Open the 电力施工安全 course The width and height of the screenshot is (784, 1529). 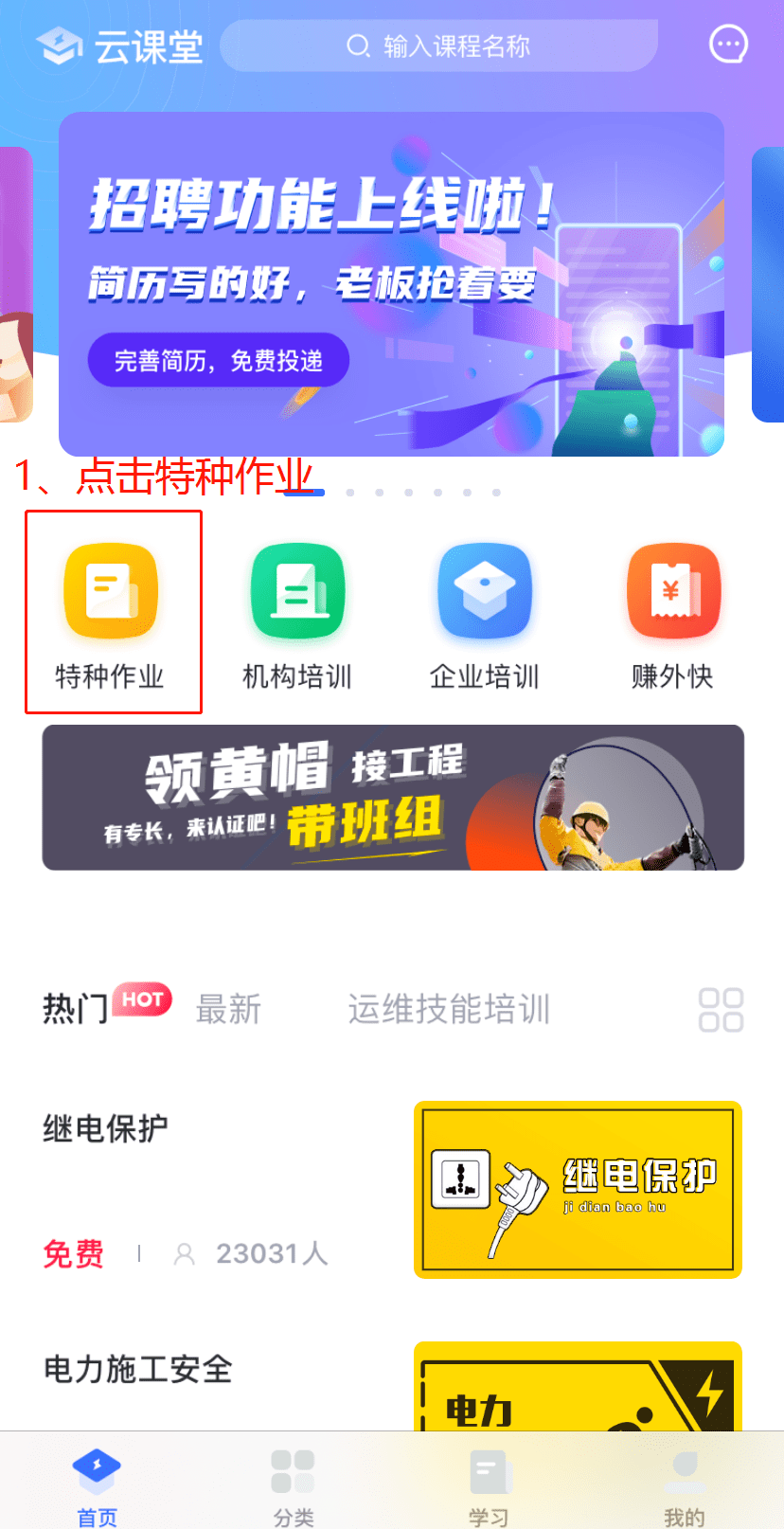pyautogui.click(x=138, y=1369)
